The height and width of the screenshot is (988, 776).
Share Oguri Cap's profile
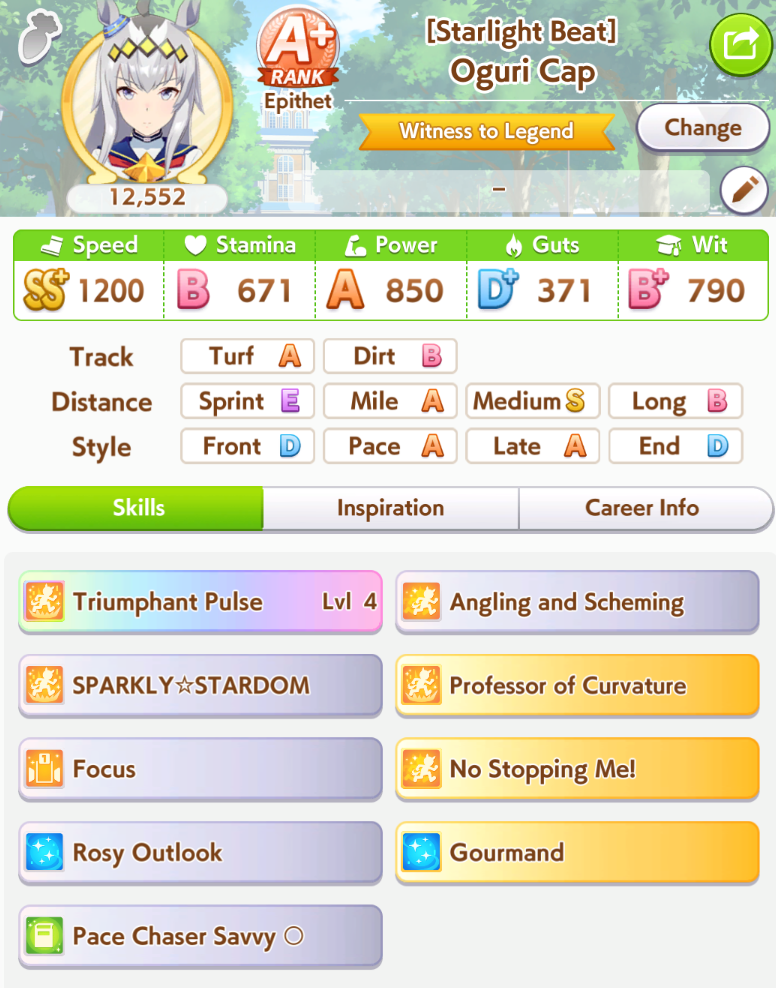click(x=740, y=43)
